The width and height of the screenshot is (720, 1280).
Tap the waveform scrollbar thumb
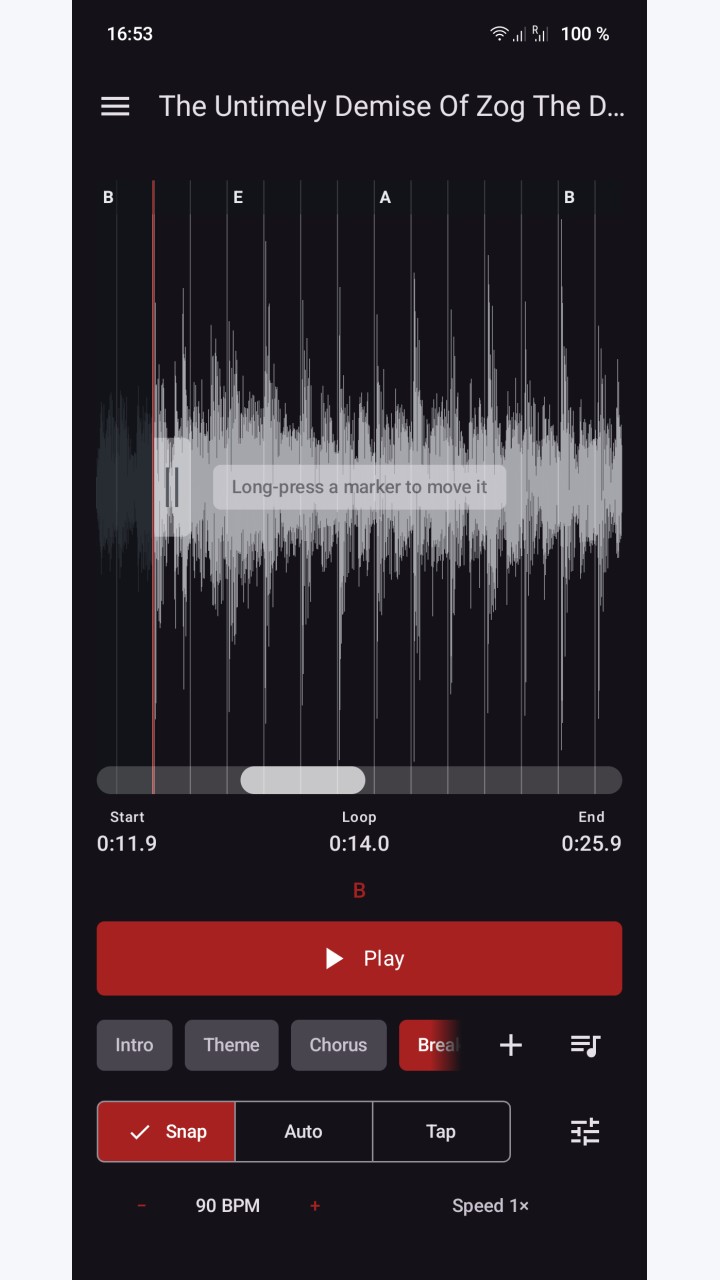(303, 780)
